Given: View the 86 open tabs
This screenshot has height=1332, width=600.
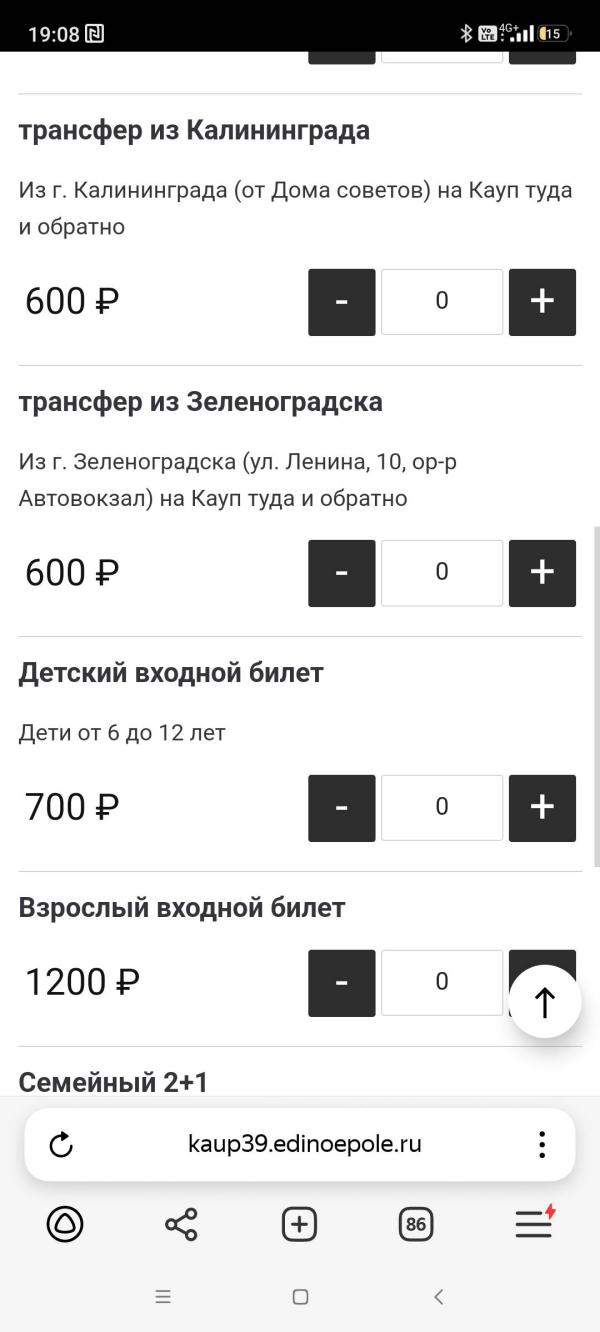Looking at the screenshot, I should pos(416,1224).
